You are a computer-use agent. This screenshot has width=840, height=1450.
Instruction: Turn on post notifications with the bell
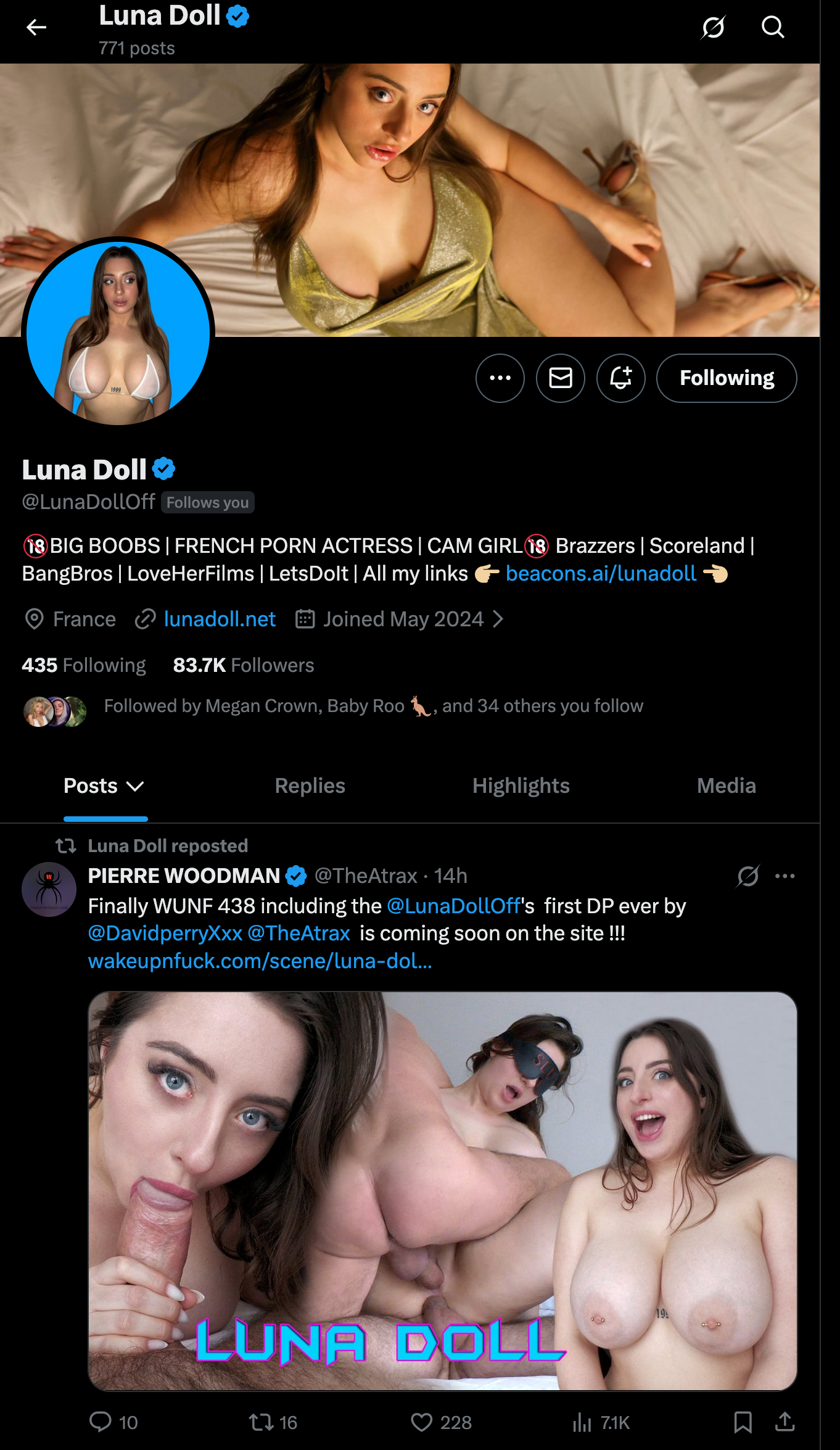(620, 378)
